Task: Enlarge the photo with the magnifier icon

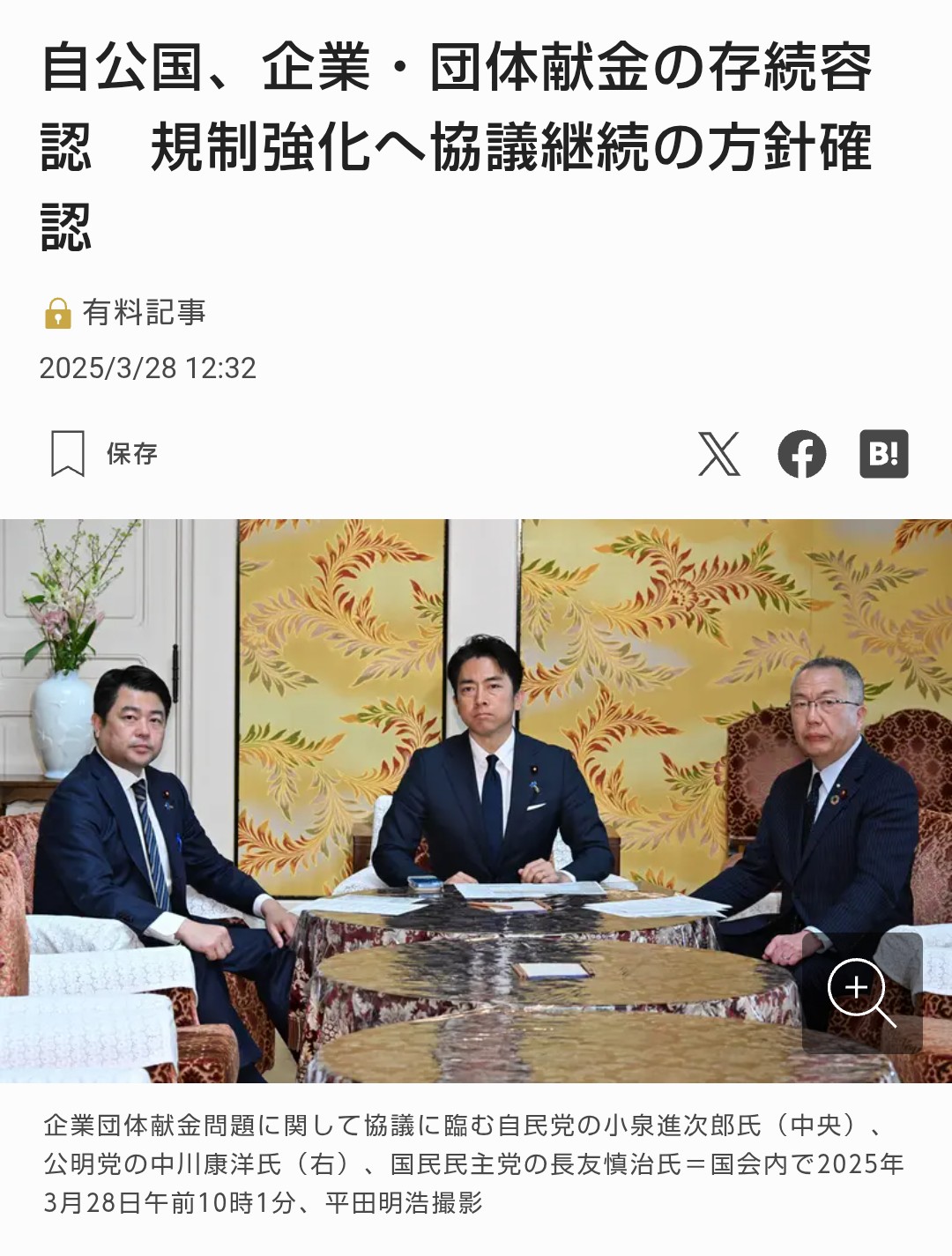Action: tap(860, 992)
